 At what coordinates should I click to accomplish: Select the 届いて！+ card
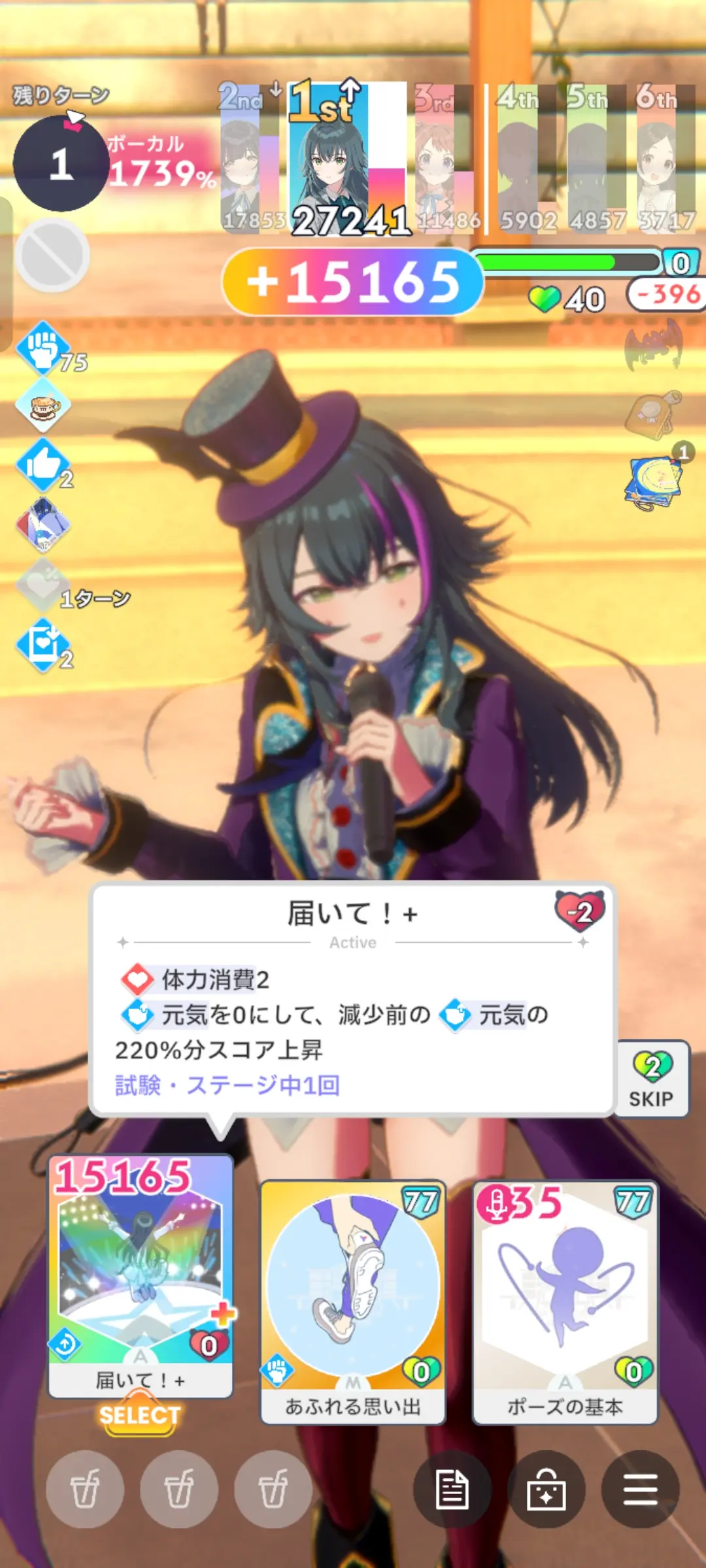141,1274
